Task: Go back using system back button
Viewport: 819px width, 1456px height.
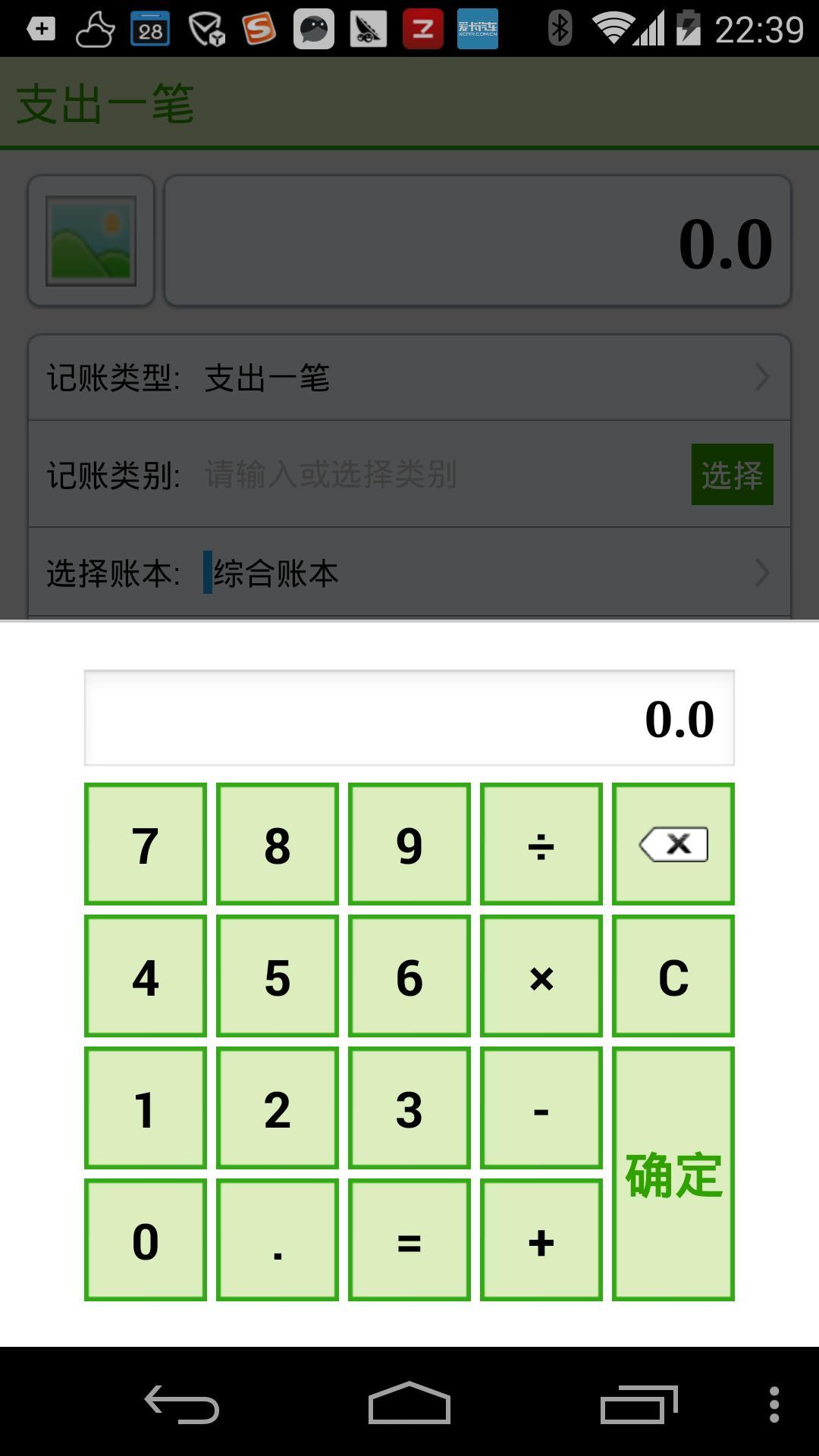Action: coord(182,1404)
